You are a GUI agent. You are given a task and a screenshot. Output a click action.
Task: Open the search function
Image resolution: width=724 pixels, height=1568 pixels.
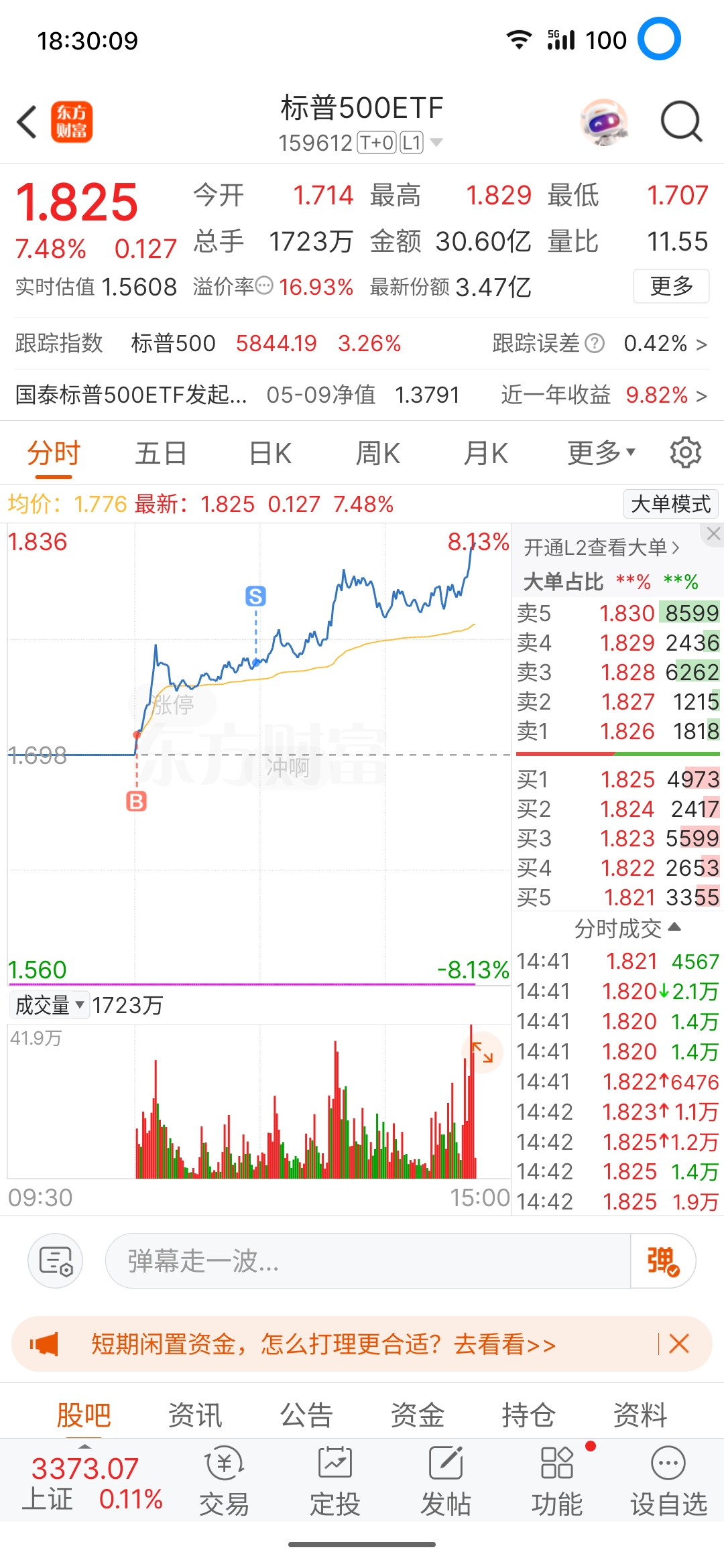681,122
